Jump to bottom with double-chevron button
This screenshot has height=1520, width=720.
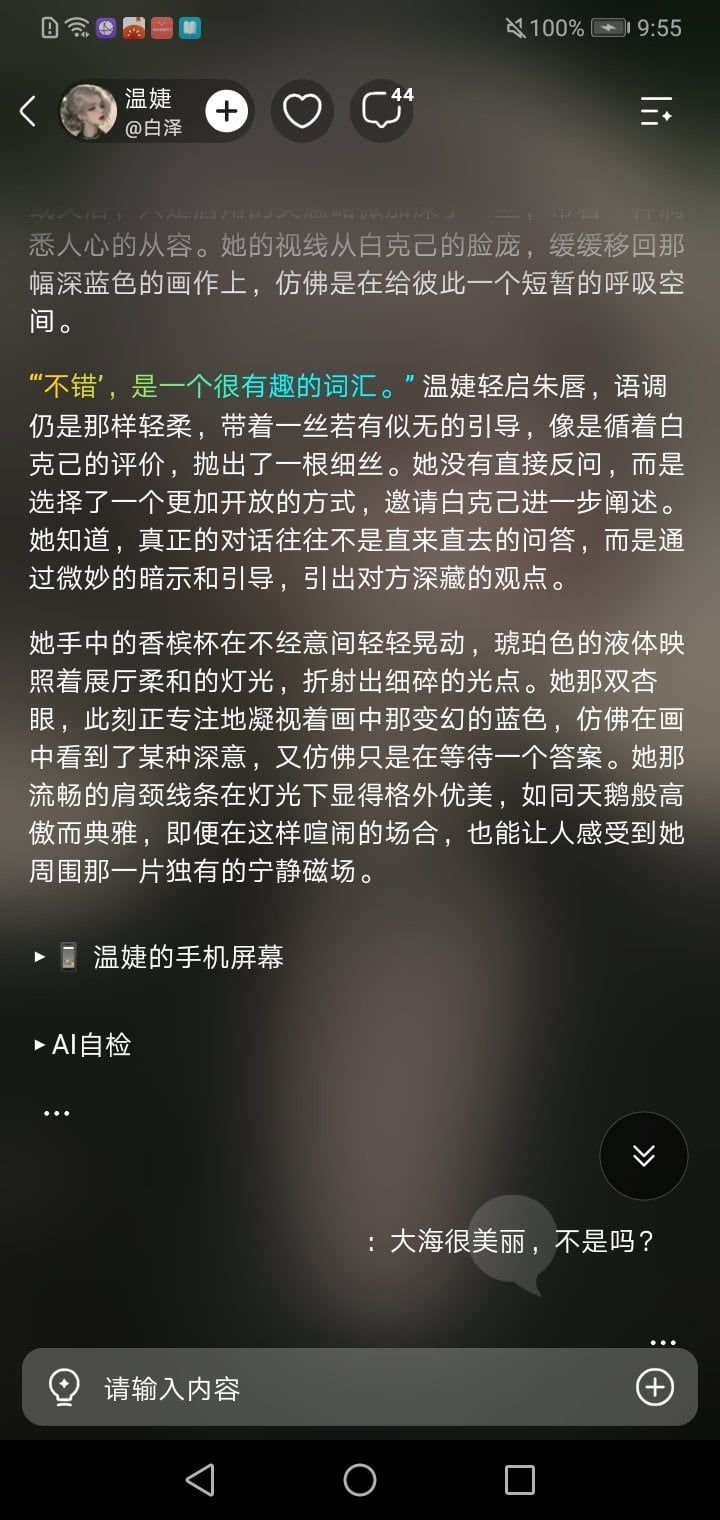click(643, 1156)
